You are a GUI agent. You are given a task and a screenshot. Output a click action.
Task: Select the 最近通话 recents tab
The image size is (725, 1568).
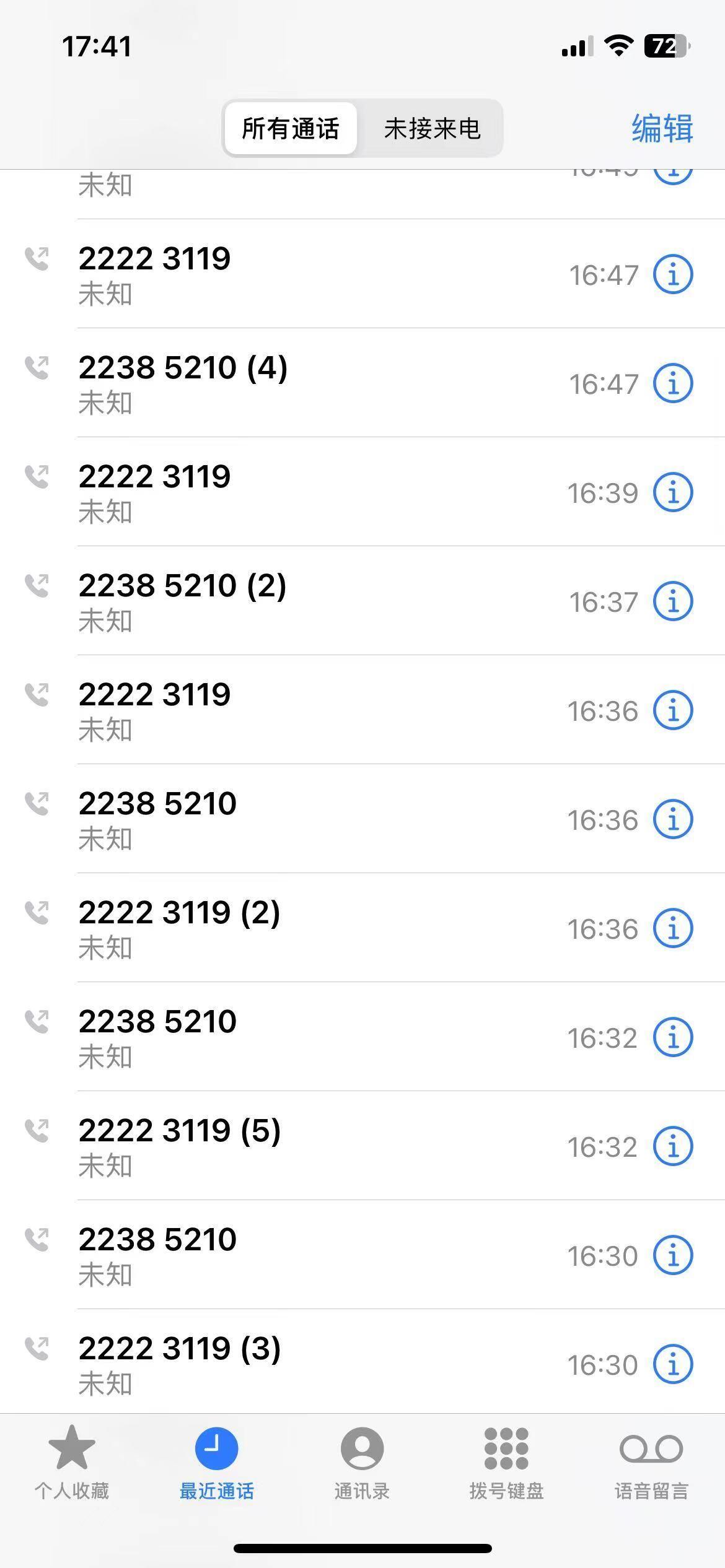pyautogui.click(x=217, y=1463)
